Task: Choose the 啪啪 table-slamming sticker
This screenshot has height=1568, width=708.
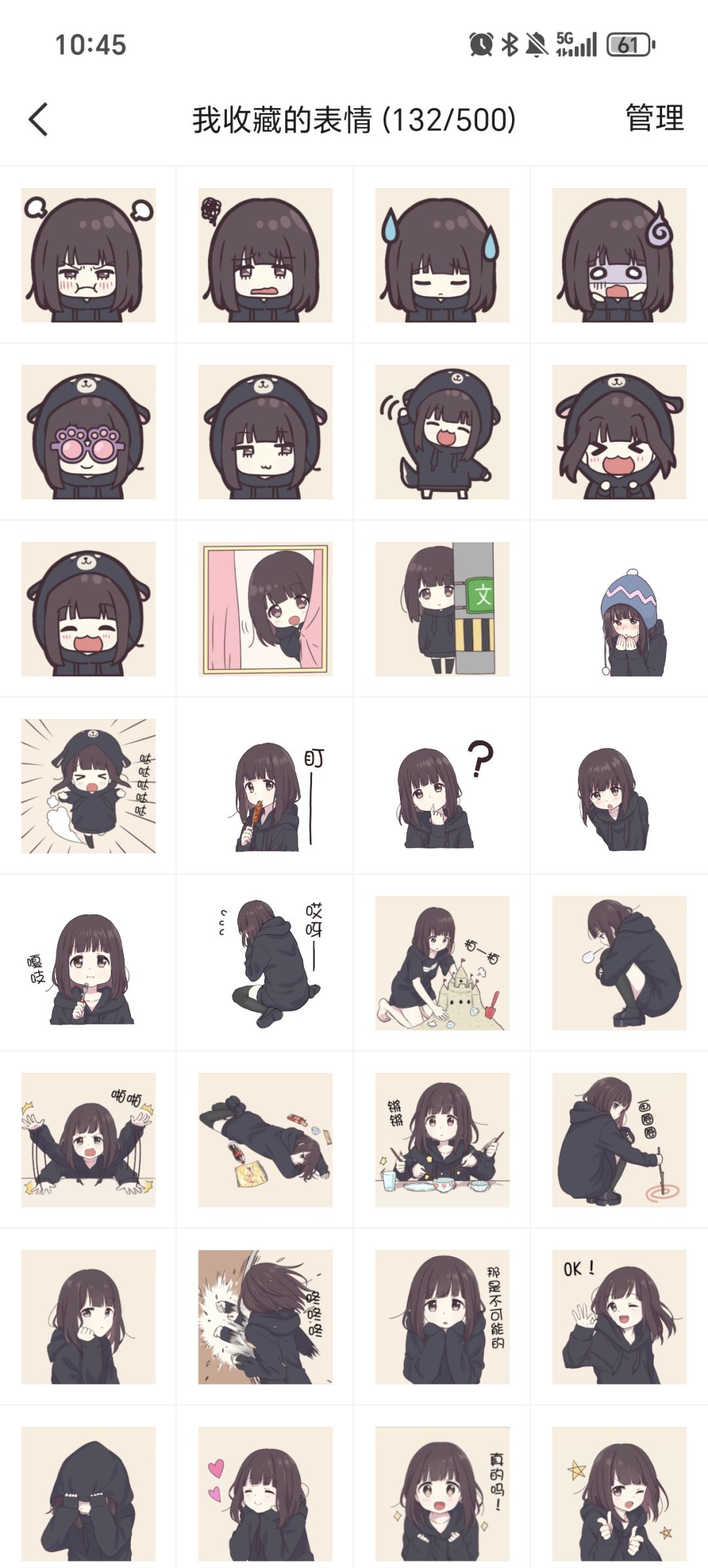Action: coord(88,1140)
